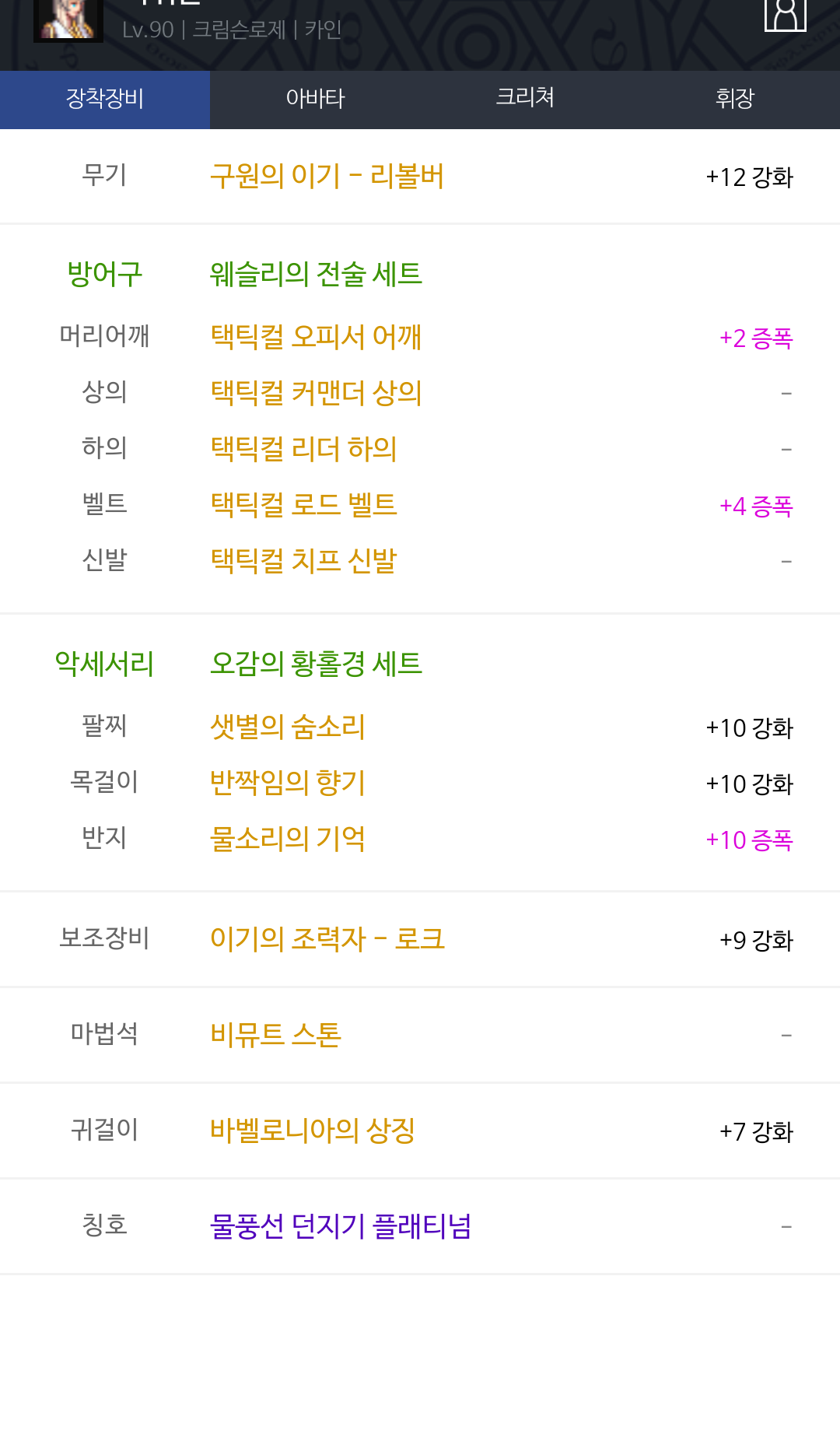The height and width of the screenshot is (1441, 840).
Task: Switch to the 크리쳐 tab
Action: click(x=525, y=99)
